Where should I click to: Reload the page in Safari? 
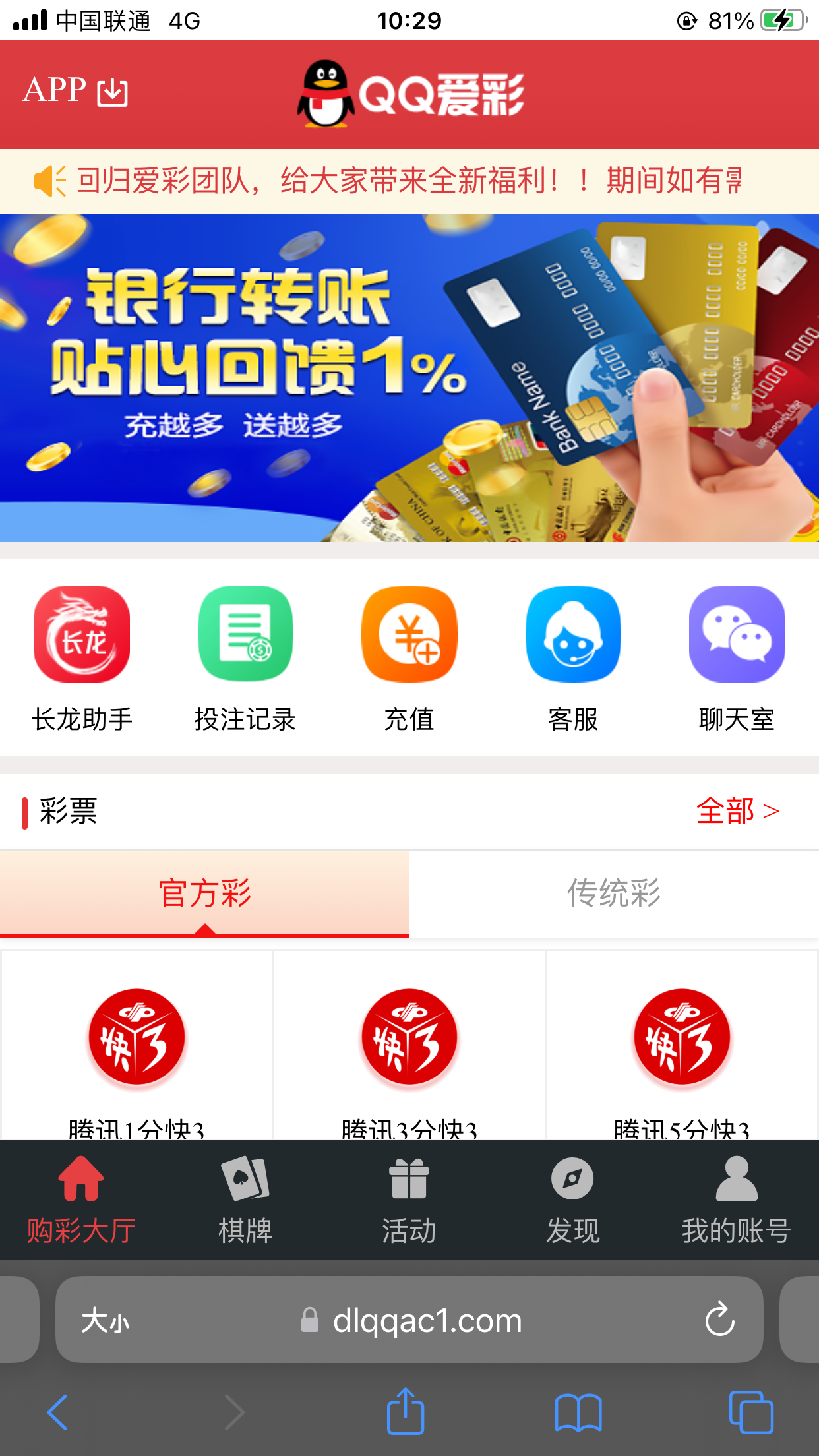tap(719, 1319)
